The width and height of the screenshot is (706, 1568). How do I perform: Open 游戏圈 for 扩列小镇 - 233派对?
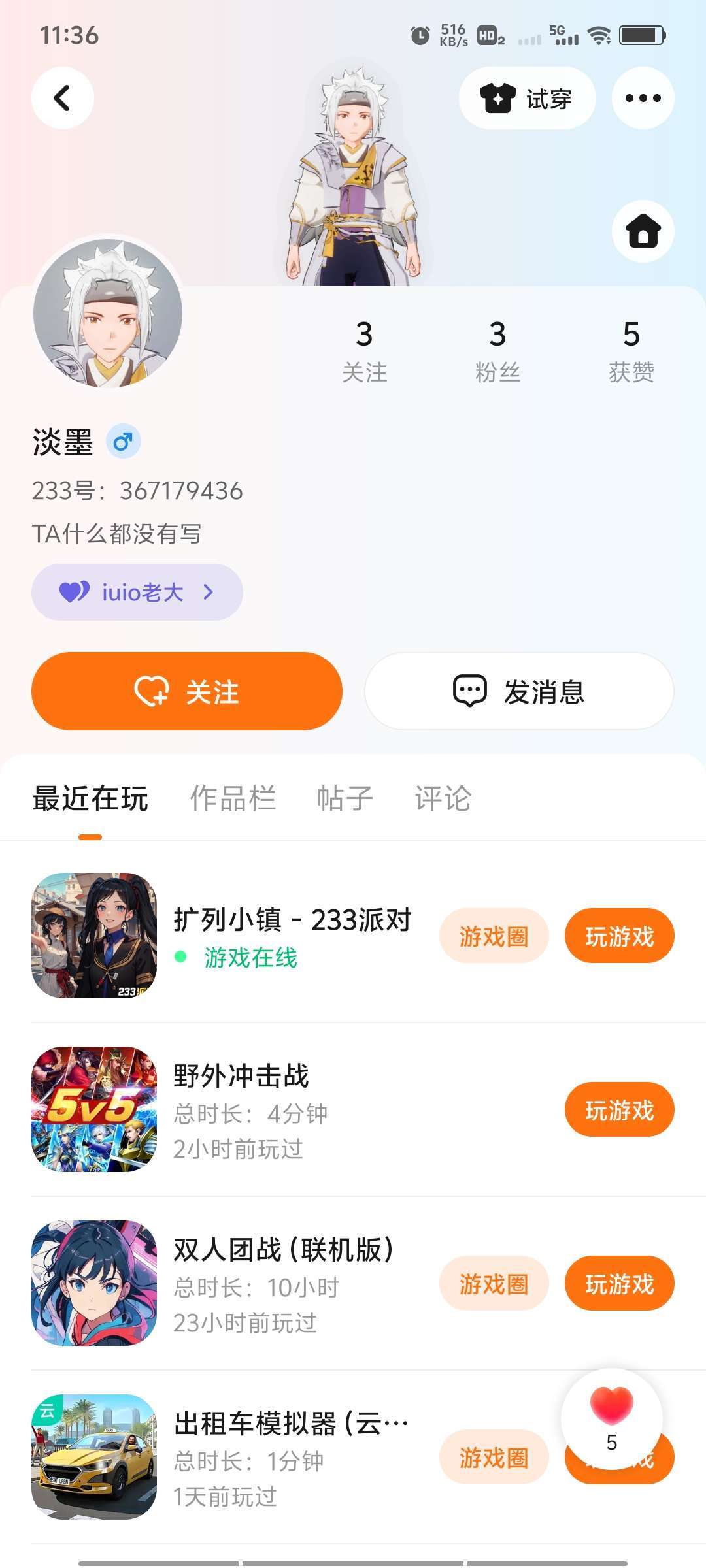pos(494,936)
